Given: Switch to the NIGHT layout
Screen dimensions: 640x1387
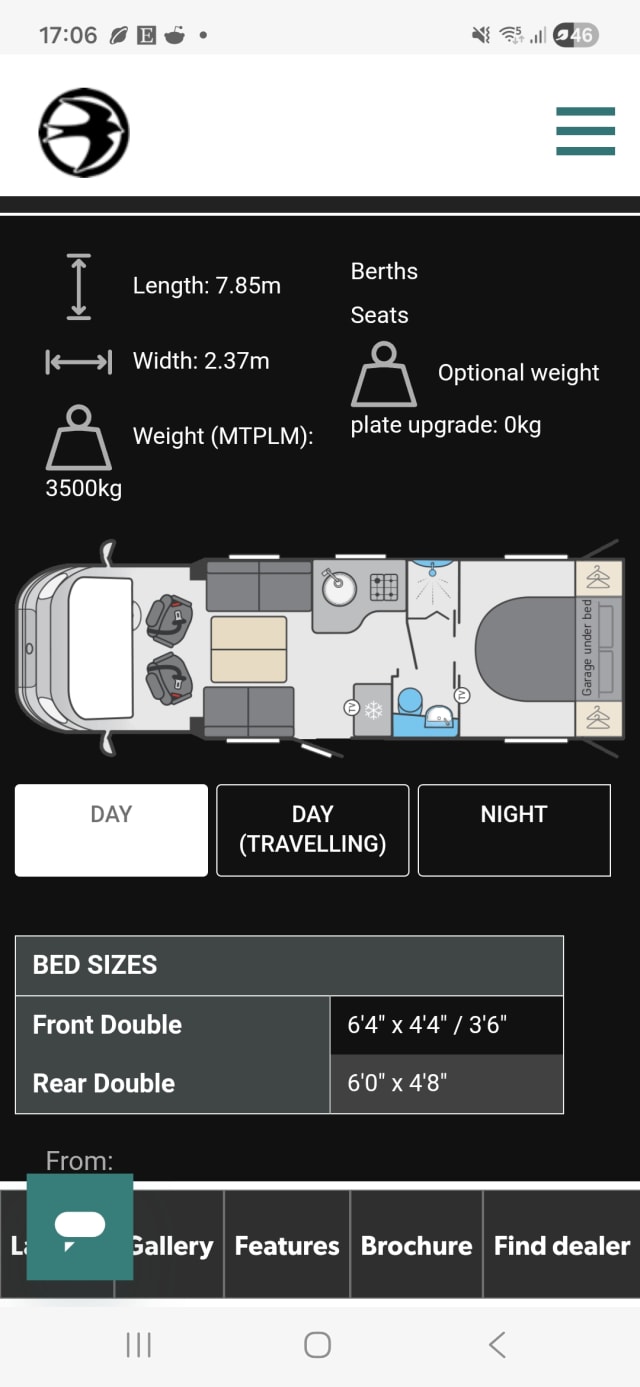Looking at the screenshot, I should click(514, 830).
